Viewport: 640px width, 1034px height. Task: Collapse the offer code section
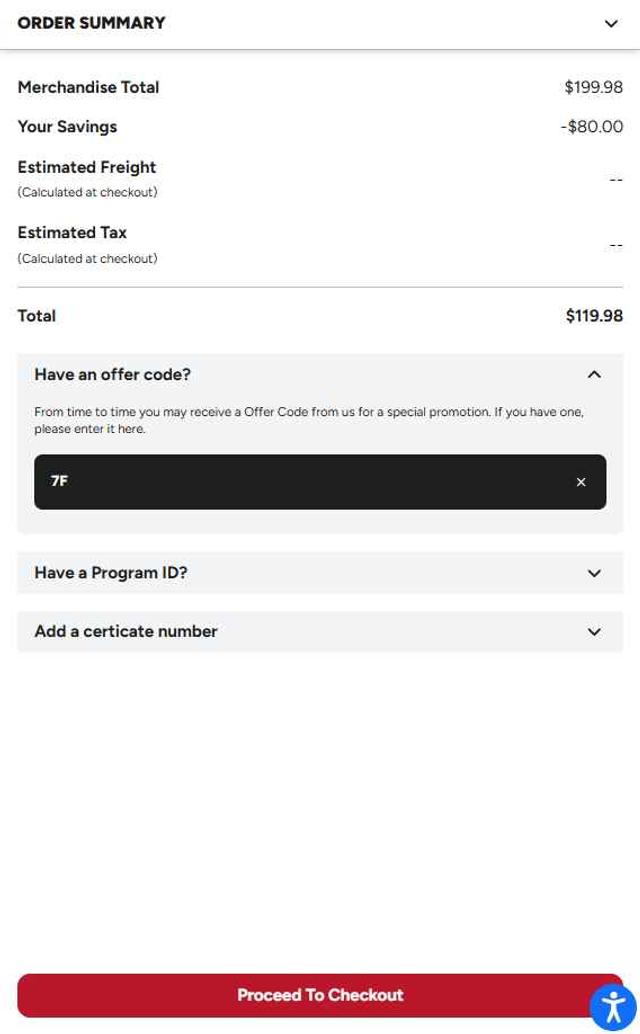[594, 374]
